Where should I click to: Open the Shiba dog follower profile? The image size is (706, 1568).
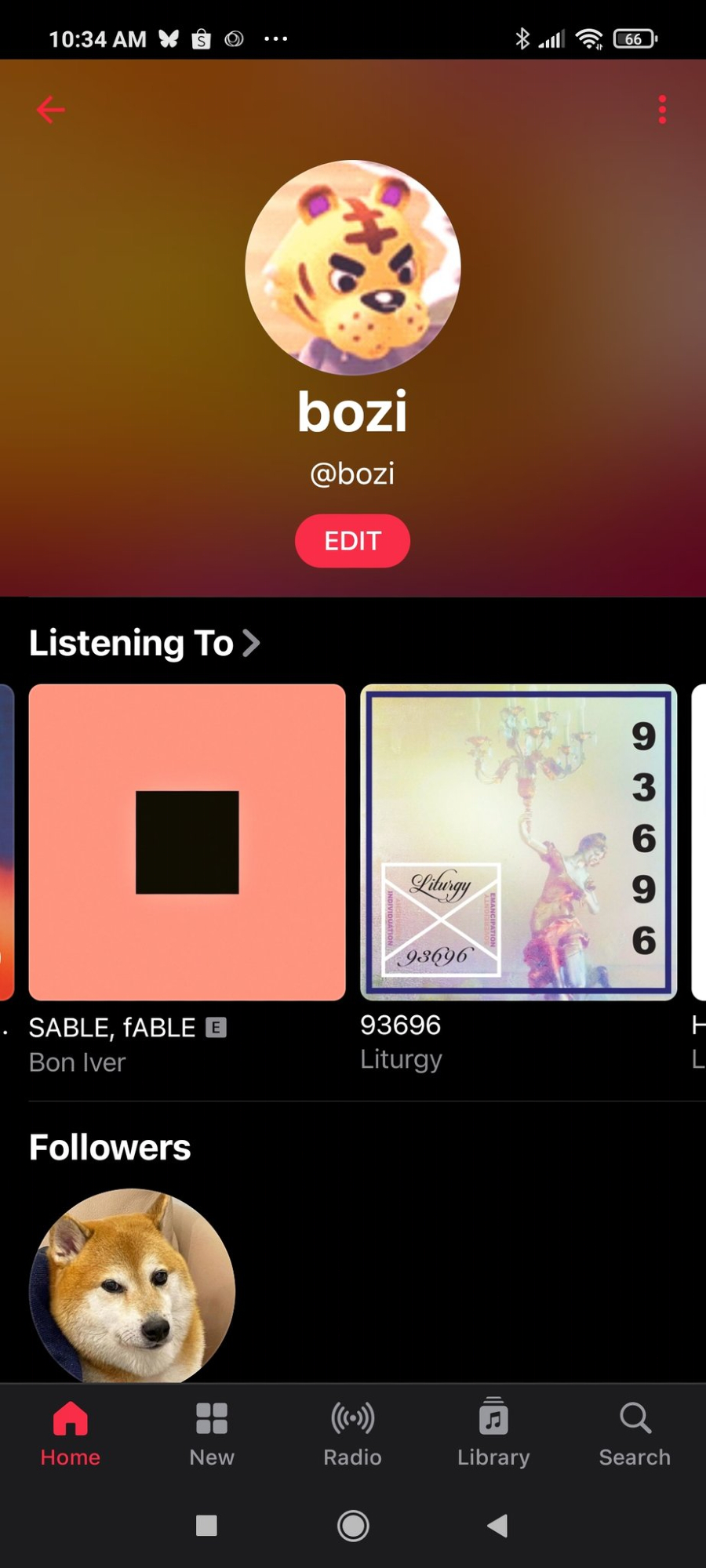coord(132,1286)
